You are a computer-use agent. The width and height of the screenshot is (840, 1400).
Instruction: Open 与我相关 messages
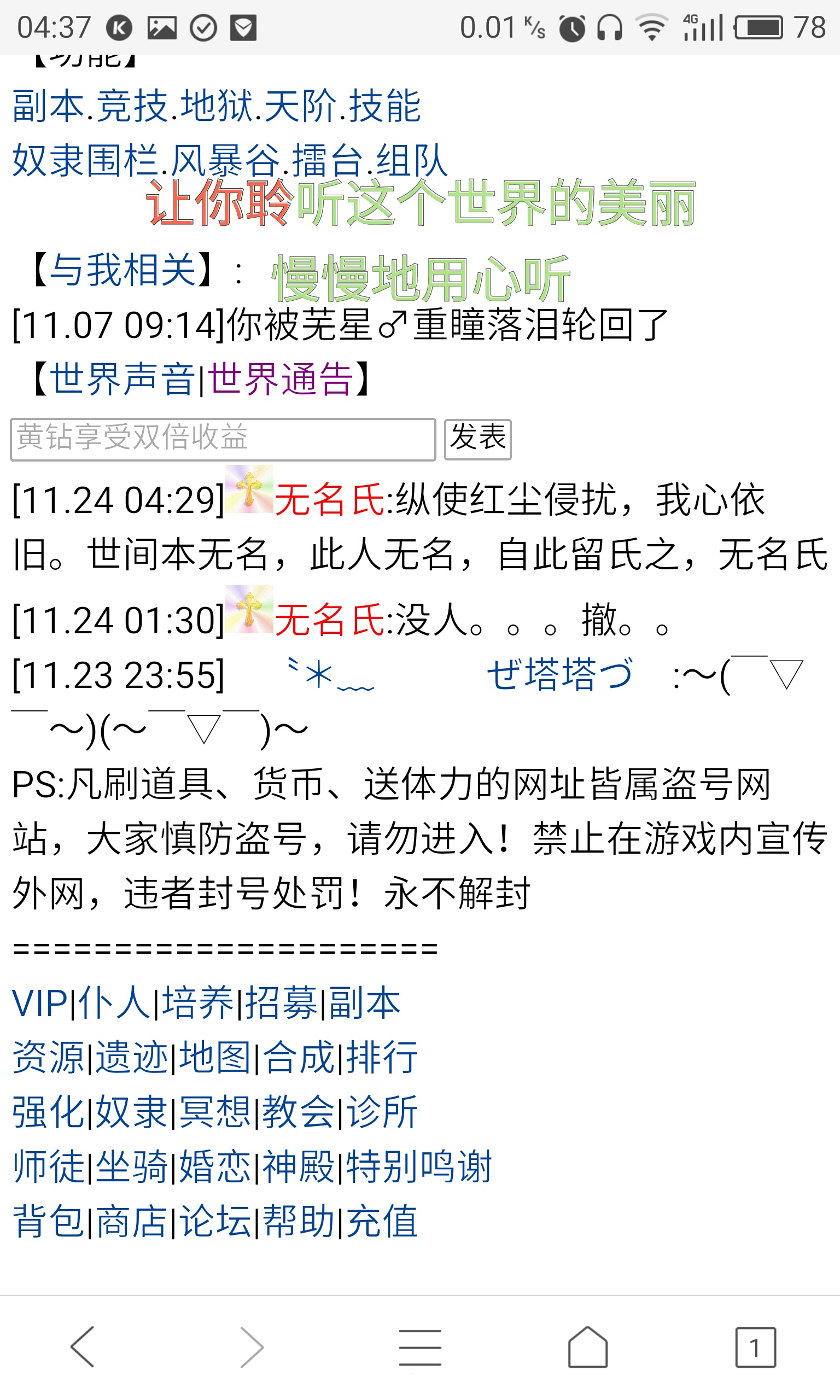pyautogui.click(x=122, y=270)
